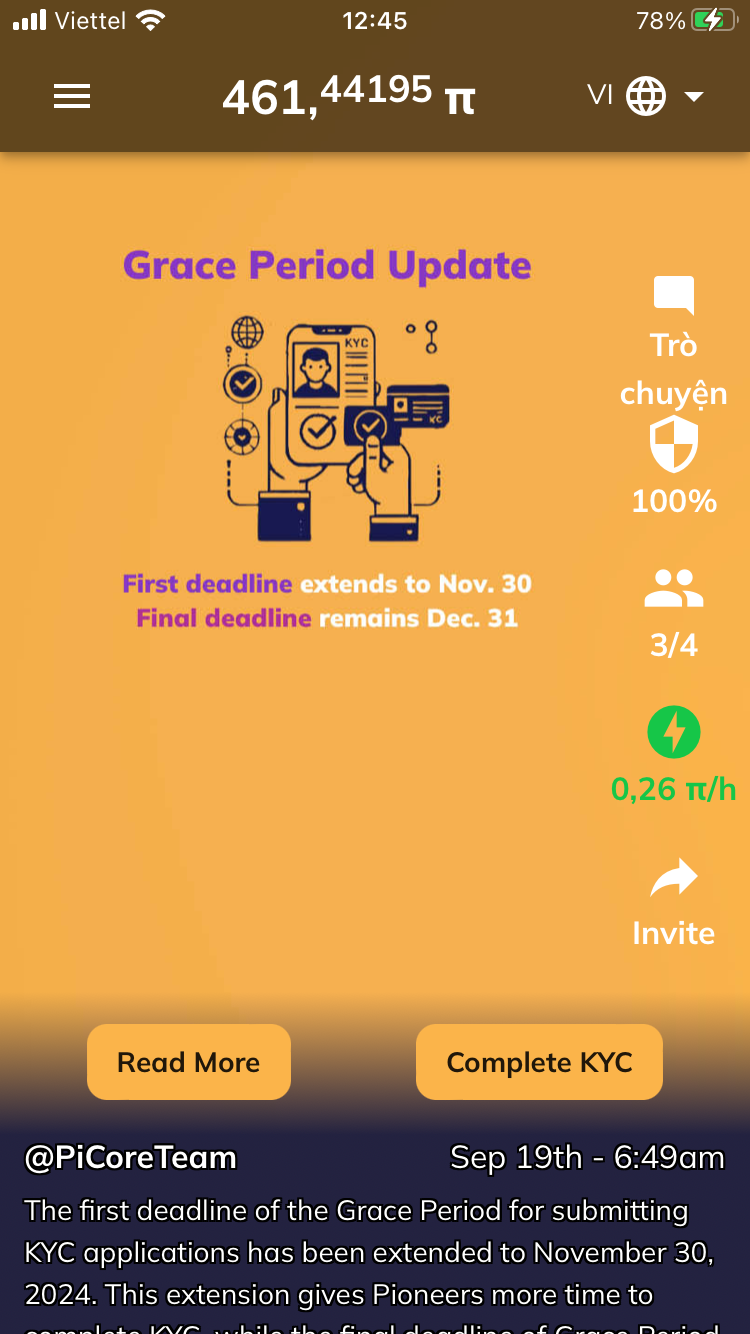The width and height of the screenshot is (750, 1334).
Task: Open the hamburger drawer menu
Action: pyautogui.click(x=72, y=96)
